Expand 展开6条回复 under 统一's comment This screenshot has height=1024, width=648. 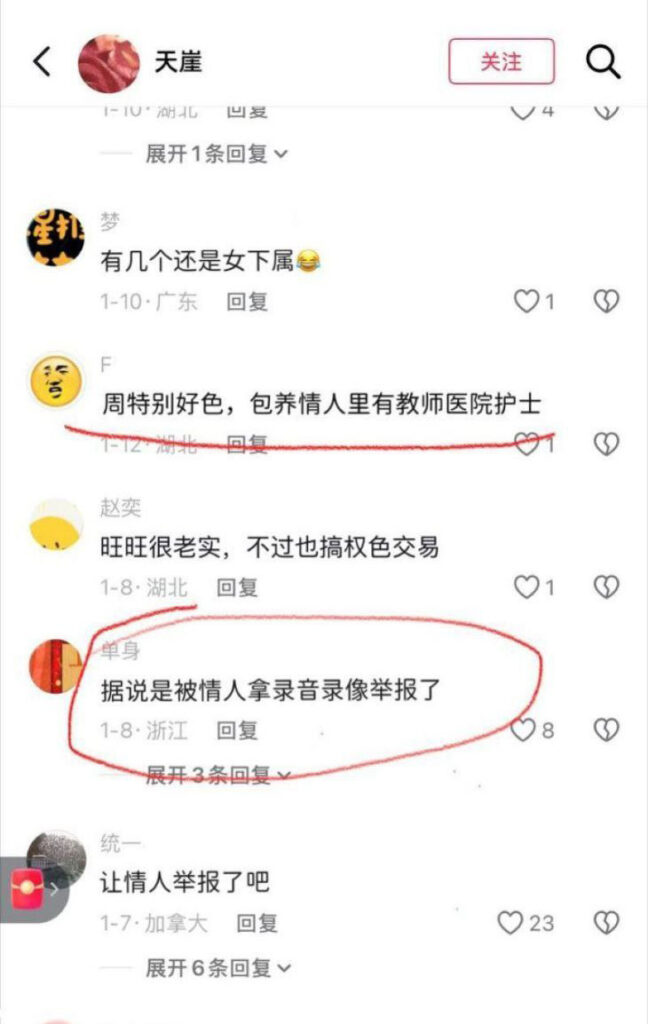pyautogui.click(x=217, y=968)
